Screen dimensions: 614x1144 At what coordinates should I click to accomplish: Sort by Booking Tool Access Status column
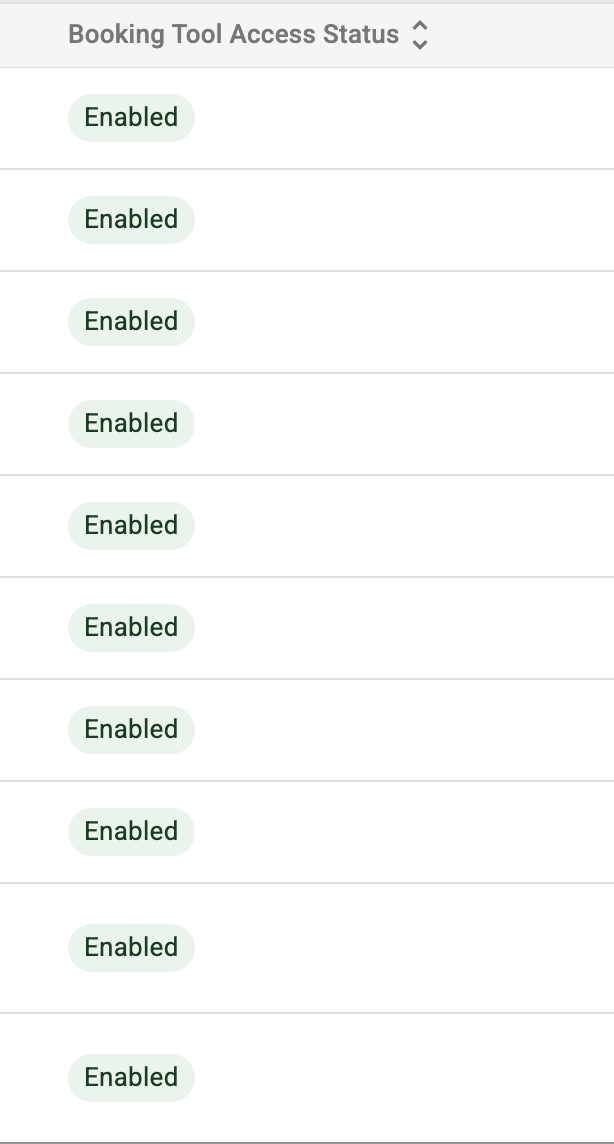click(419, 35)
